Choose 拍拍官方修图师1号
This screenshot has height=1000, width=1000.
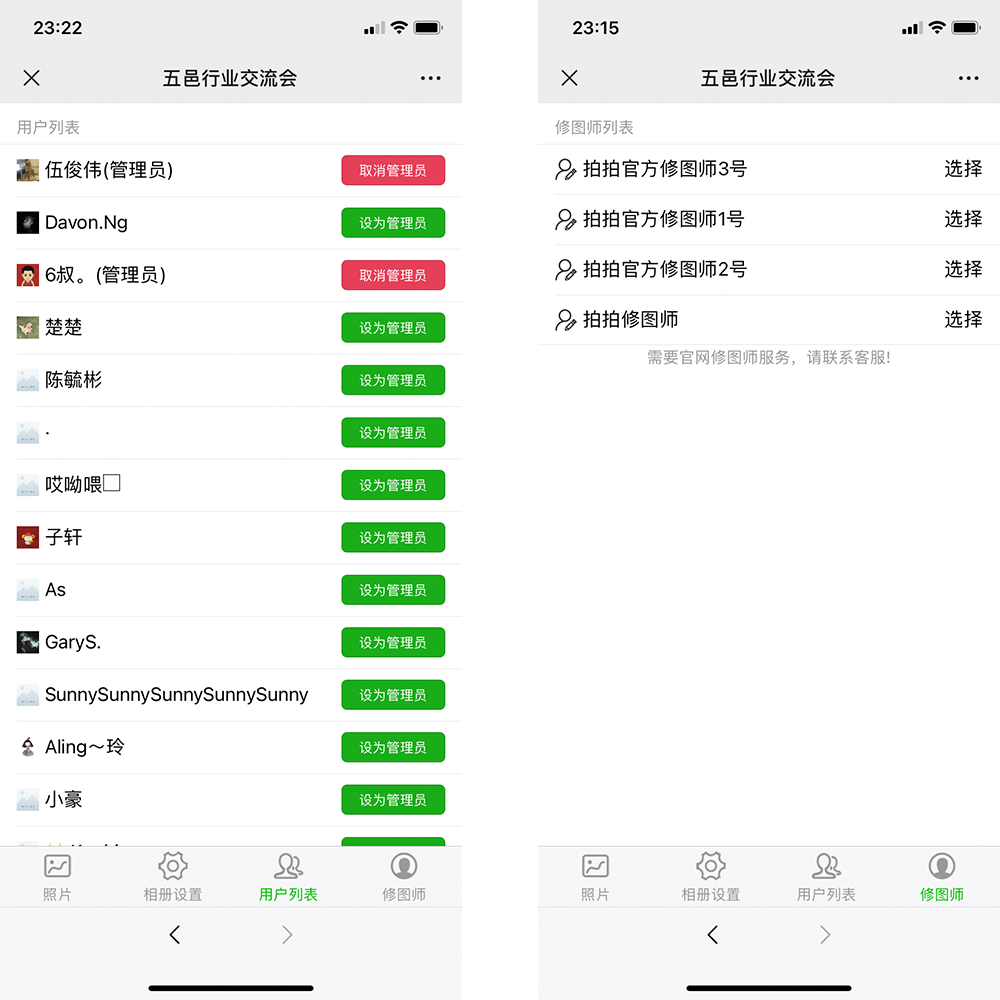pyautogui.click(x=962, y=219)
